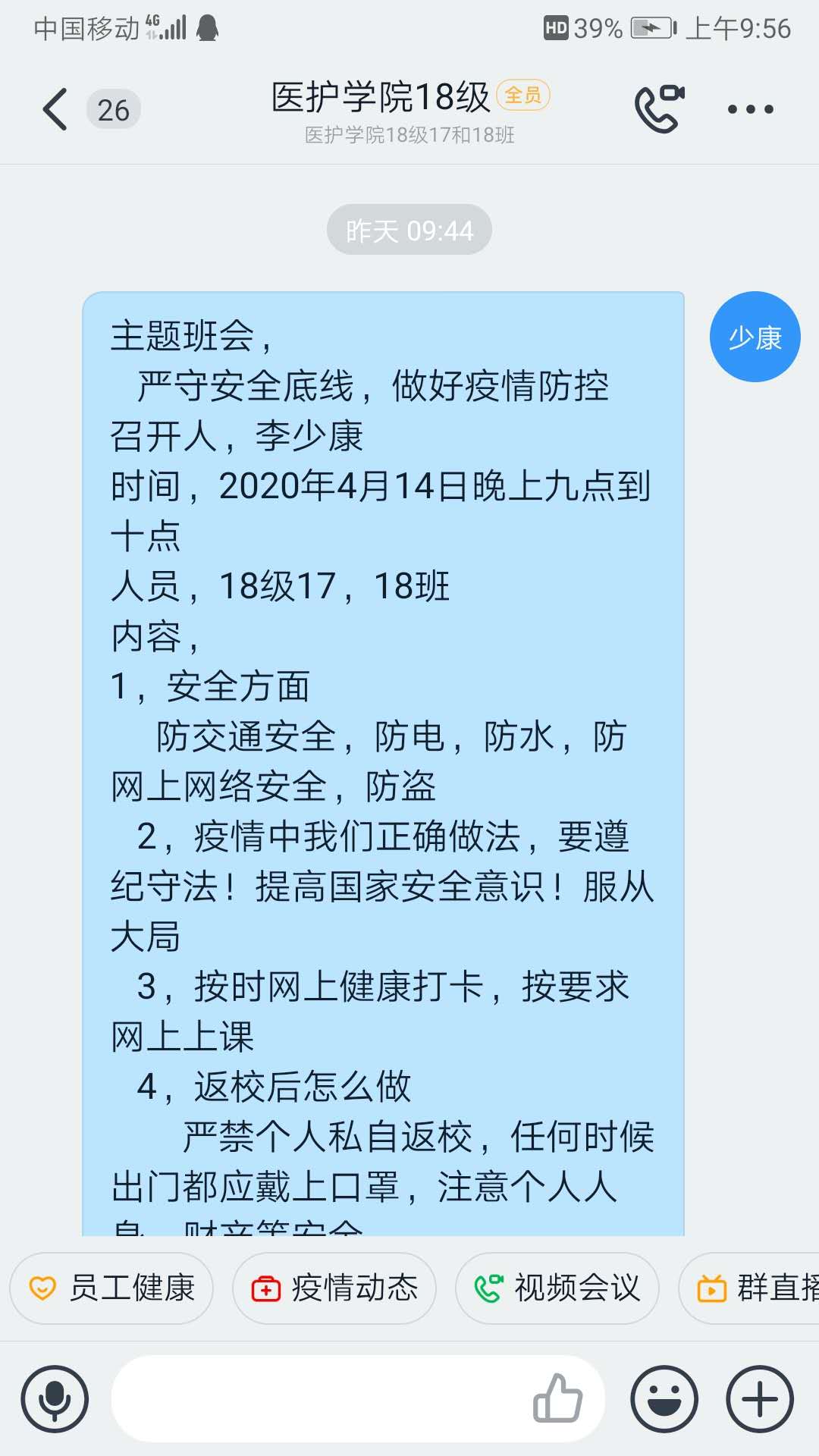Open the three-dot more options menu
The width and height of the screenshot is (819, 1456).
(x=750, y=110)
